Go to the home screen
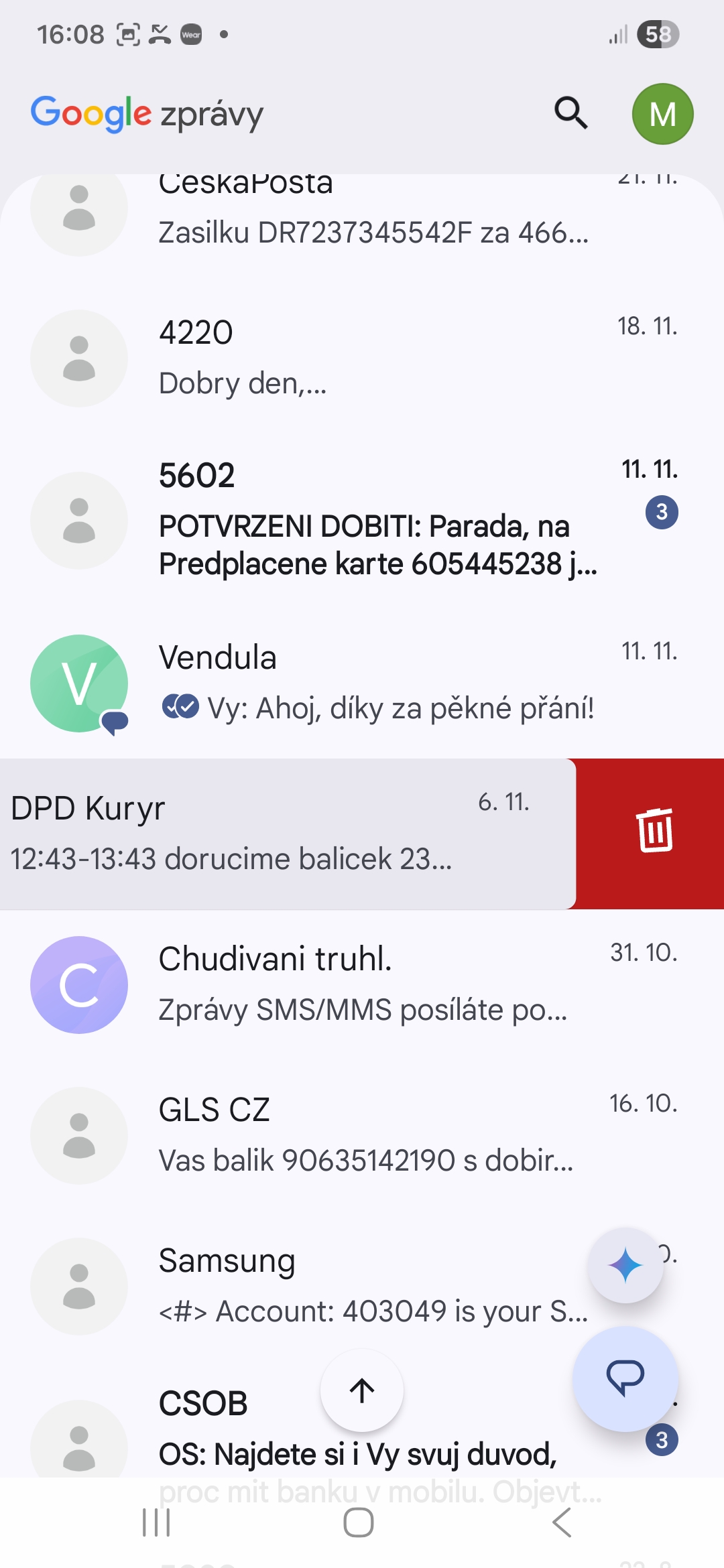Image resolution: width=724 pixels, height=1568 pixels. [x=359, y=1522]
